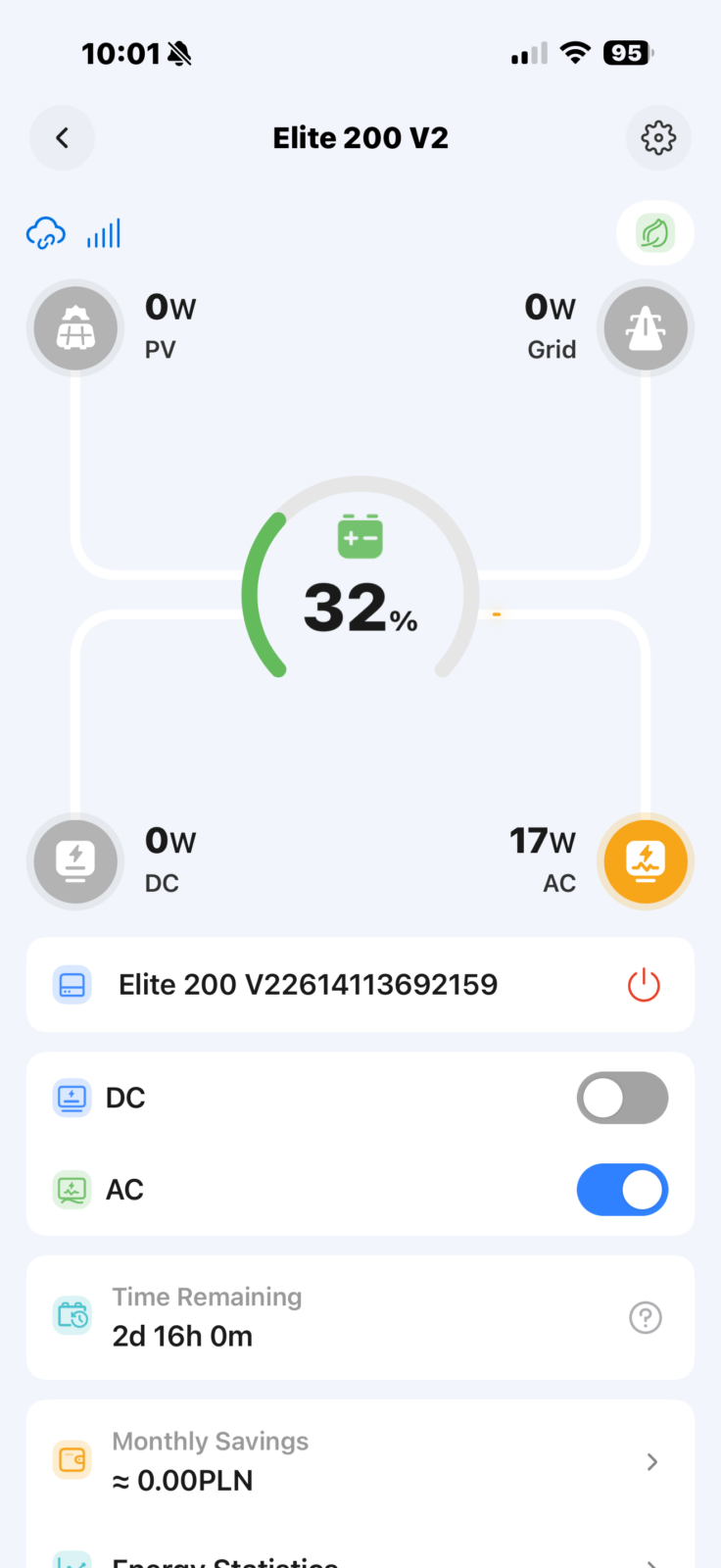Open Monthly Savings details
The image size is (721, 1568).
pos(360,1461)
